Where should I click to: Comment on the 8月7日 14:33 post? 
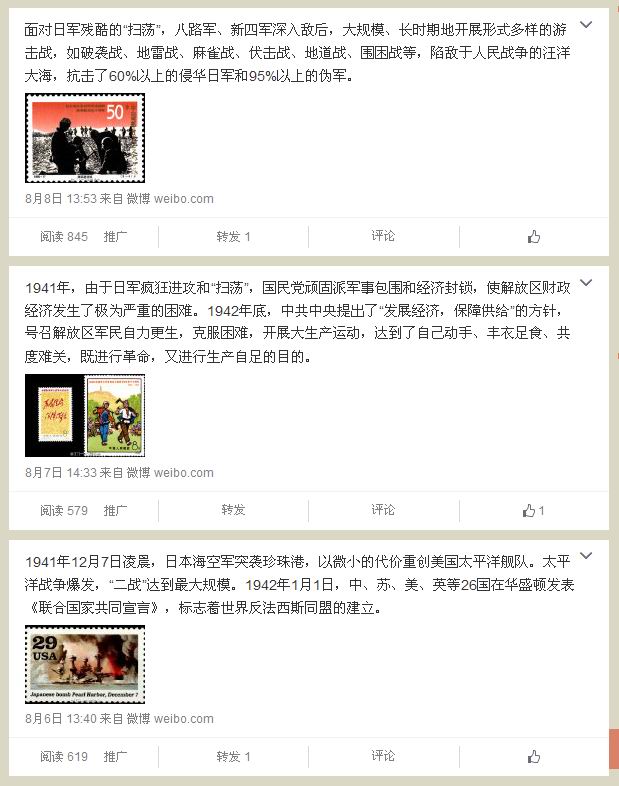point(383,510)
